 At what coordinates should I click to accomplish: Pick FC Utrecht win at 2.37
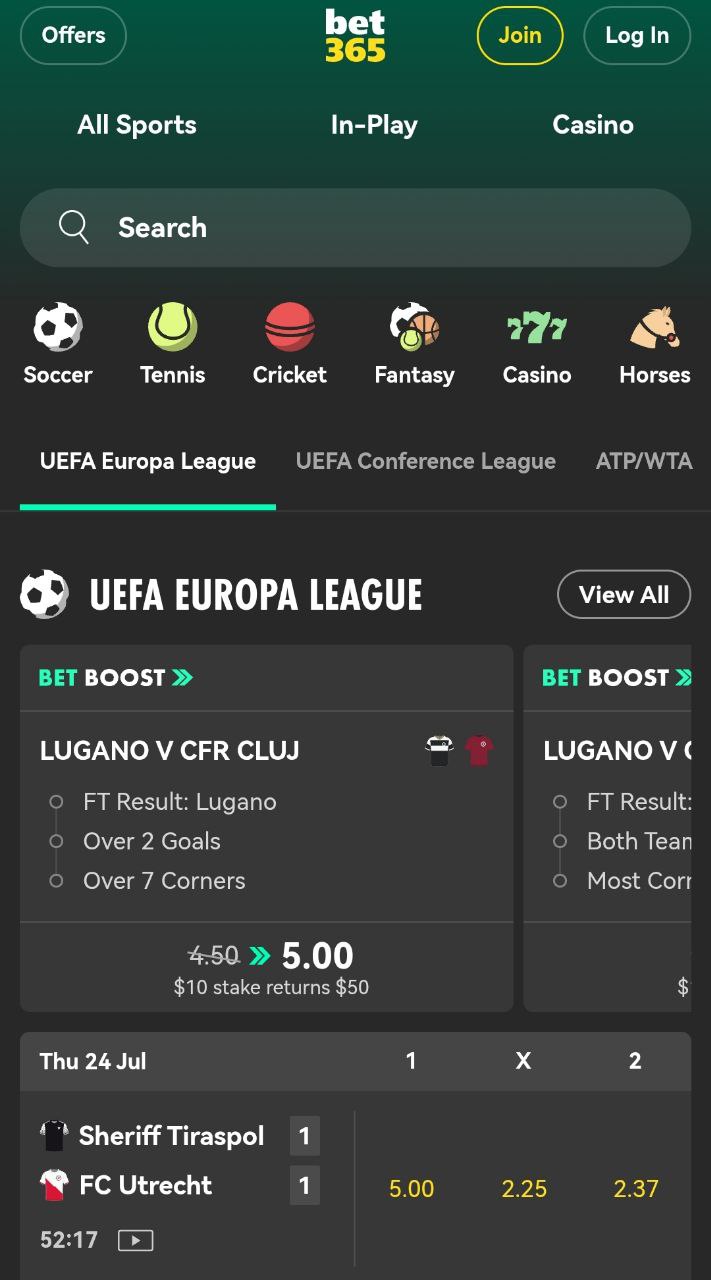[x=636, y=1189]
